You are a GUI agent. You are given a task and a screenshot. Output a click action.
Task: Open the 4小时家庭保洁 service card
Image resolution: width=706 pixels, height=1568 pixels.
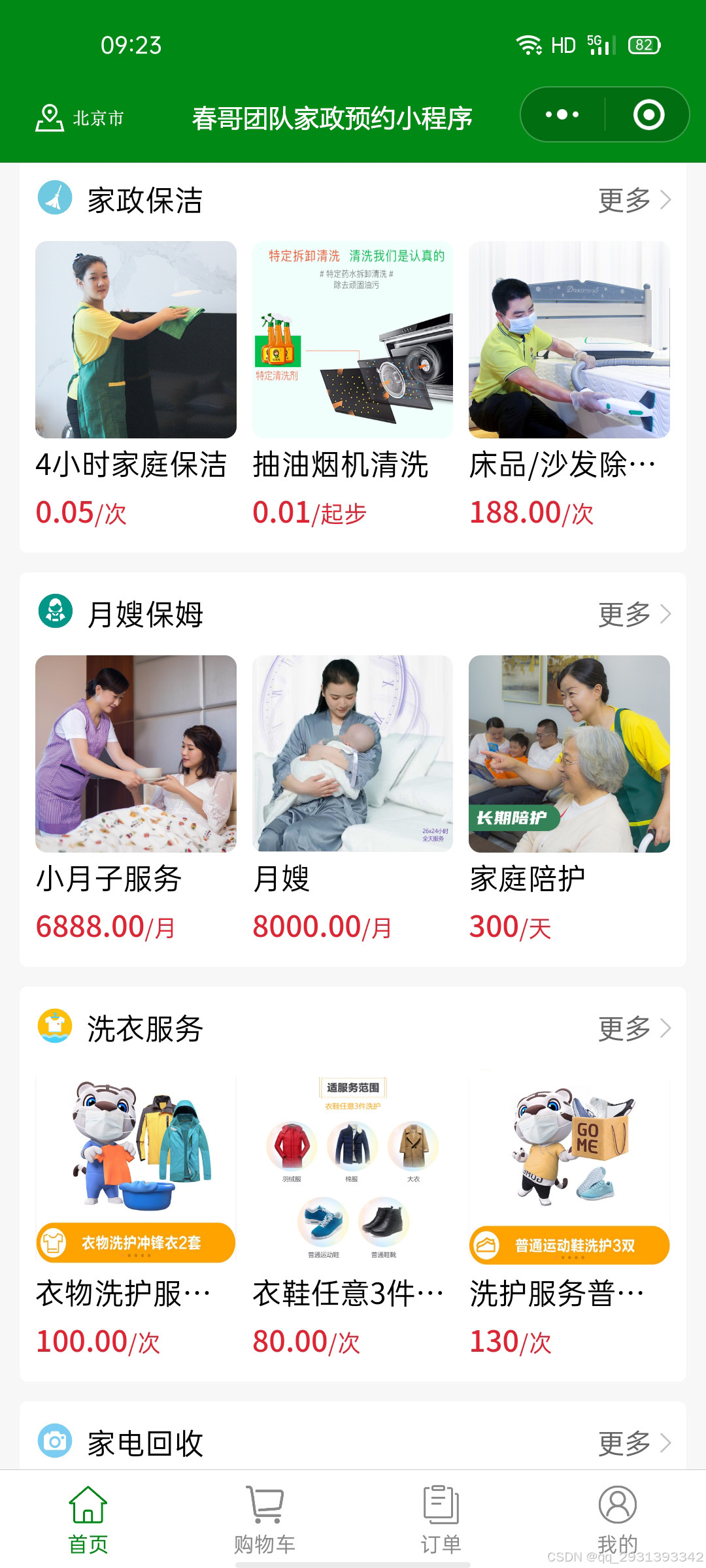136,340
